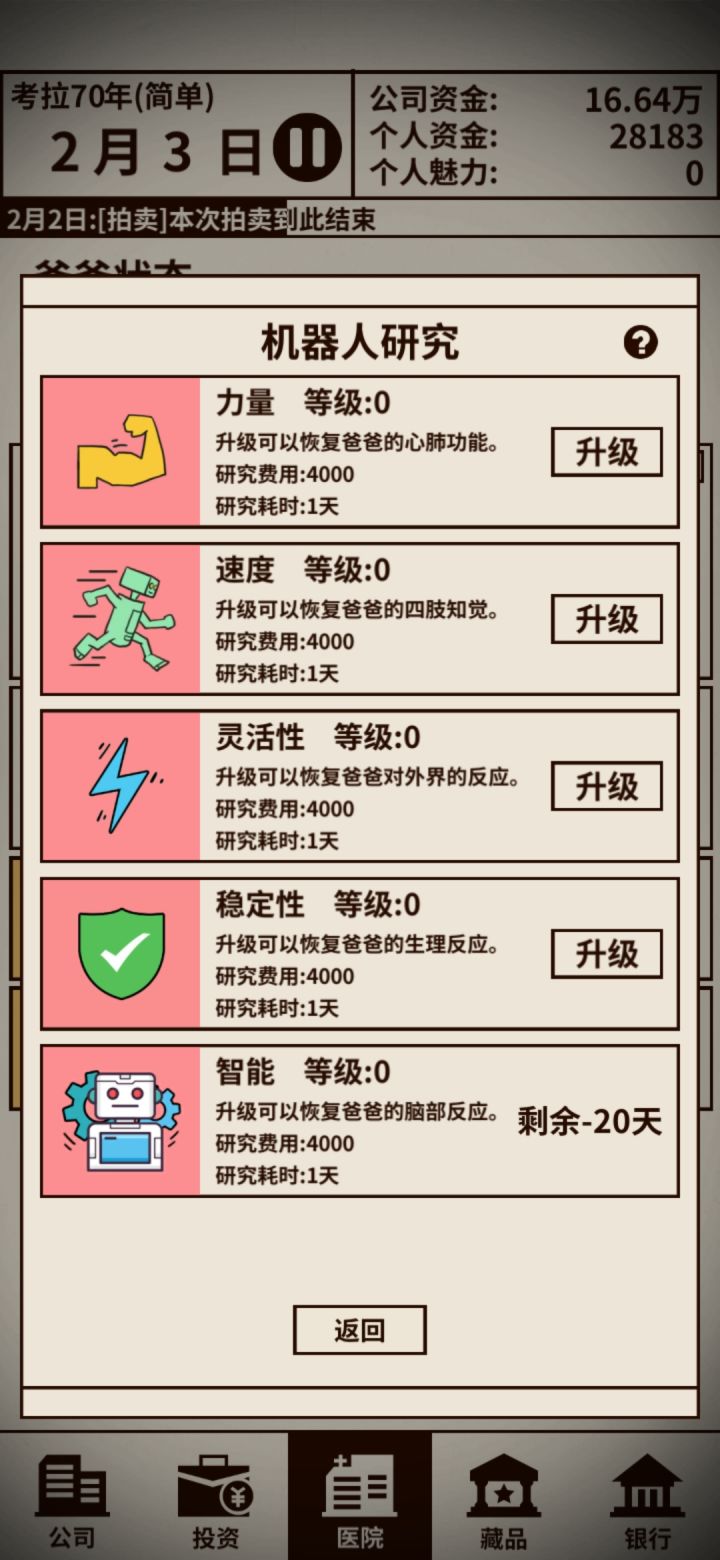Click the 剩余-20天 countdown label
720x1560 pixels.
pos(588,1121)
